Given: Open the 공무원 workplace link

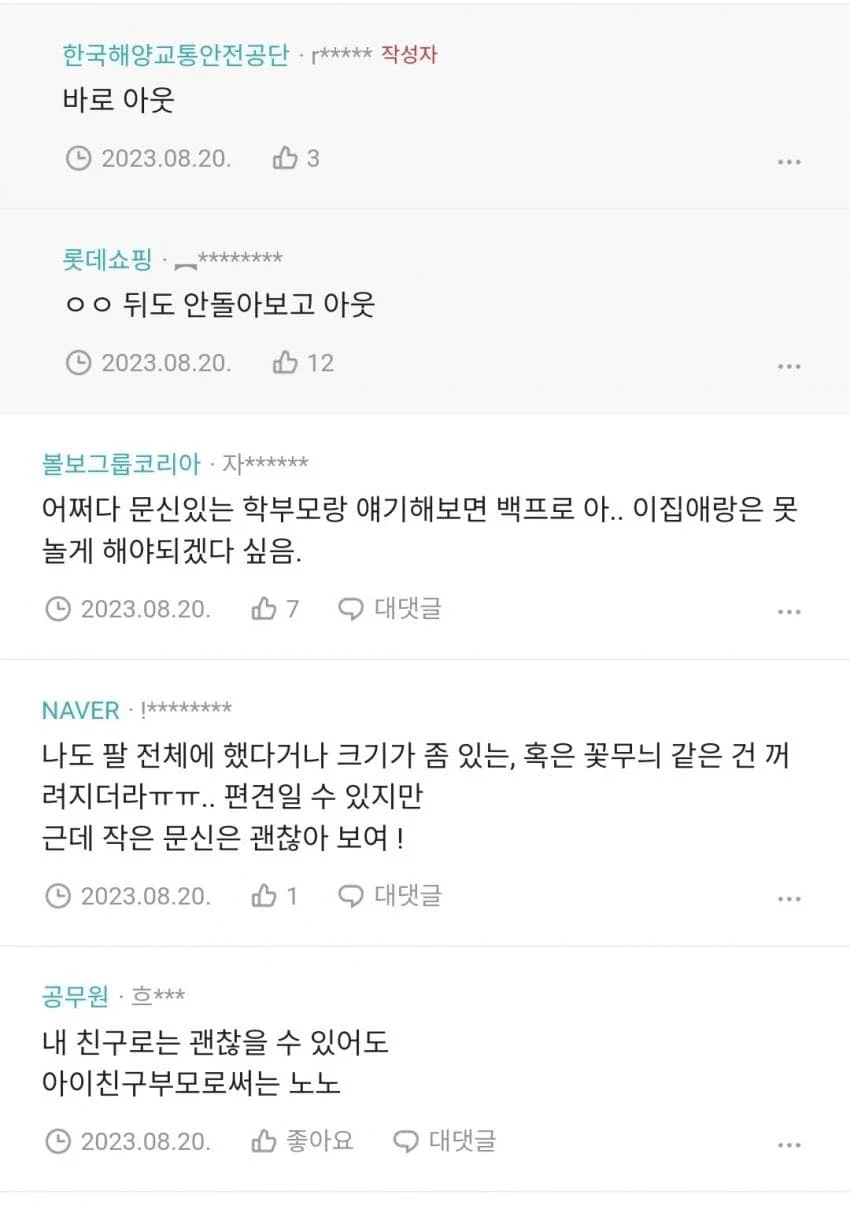Looking at the screenshot, I should [x=74, y=997].
